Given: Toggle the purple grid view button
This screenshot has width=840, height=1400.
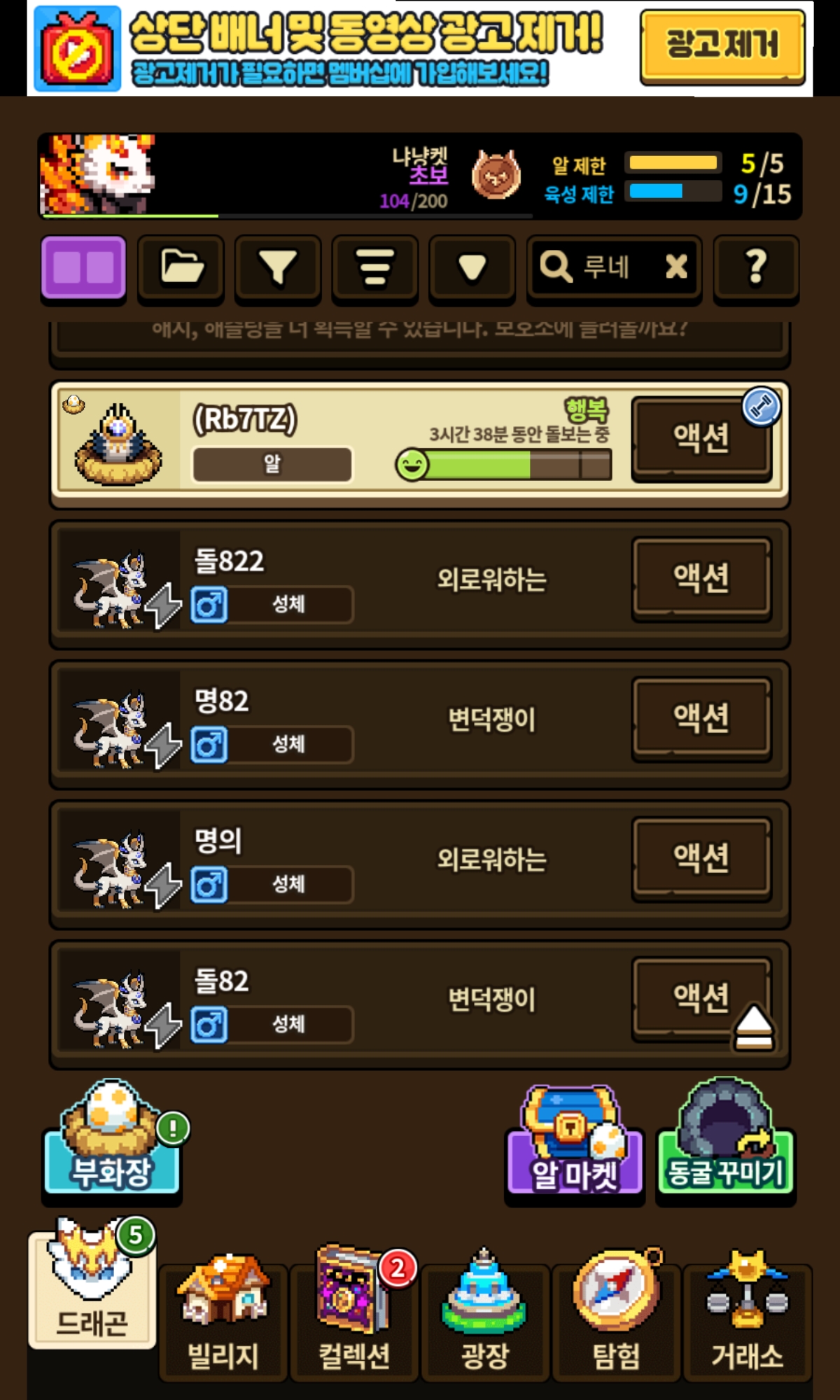Looking at the screenshot, I should click(x=83, y=267).
